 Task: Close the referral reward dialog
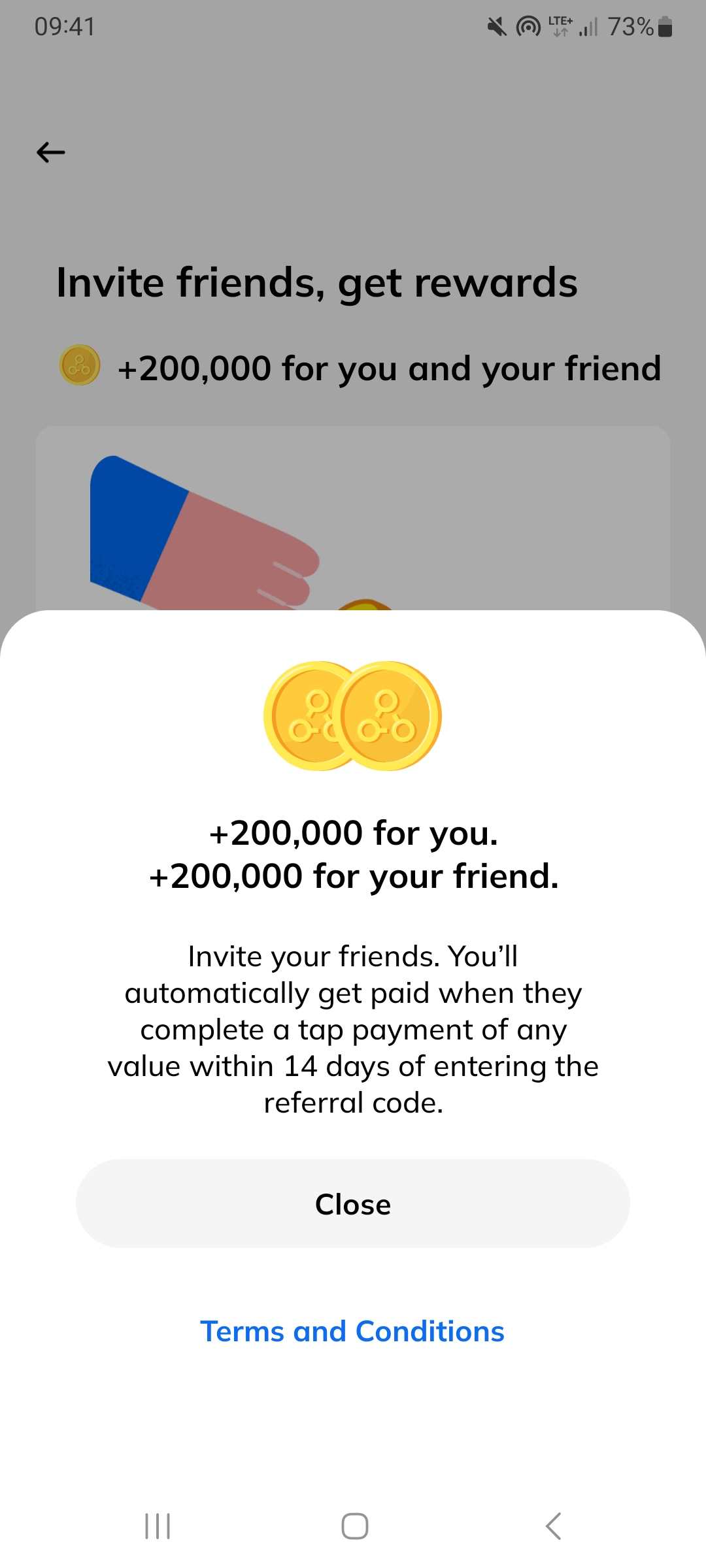click(353, 1203)
